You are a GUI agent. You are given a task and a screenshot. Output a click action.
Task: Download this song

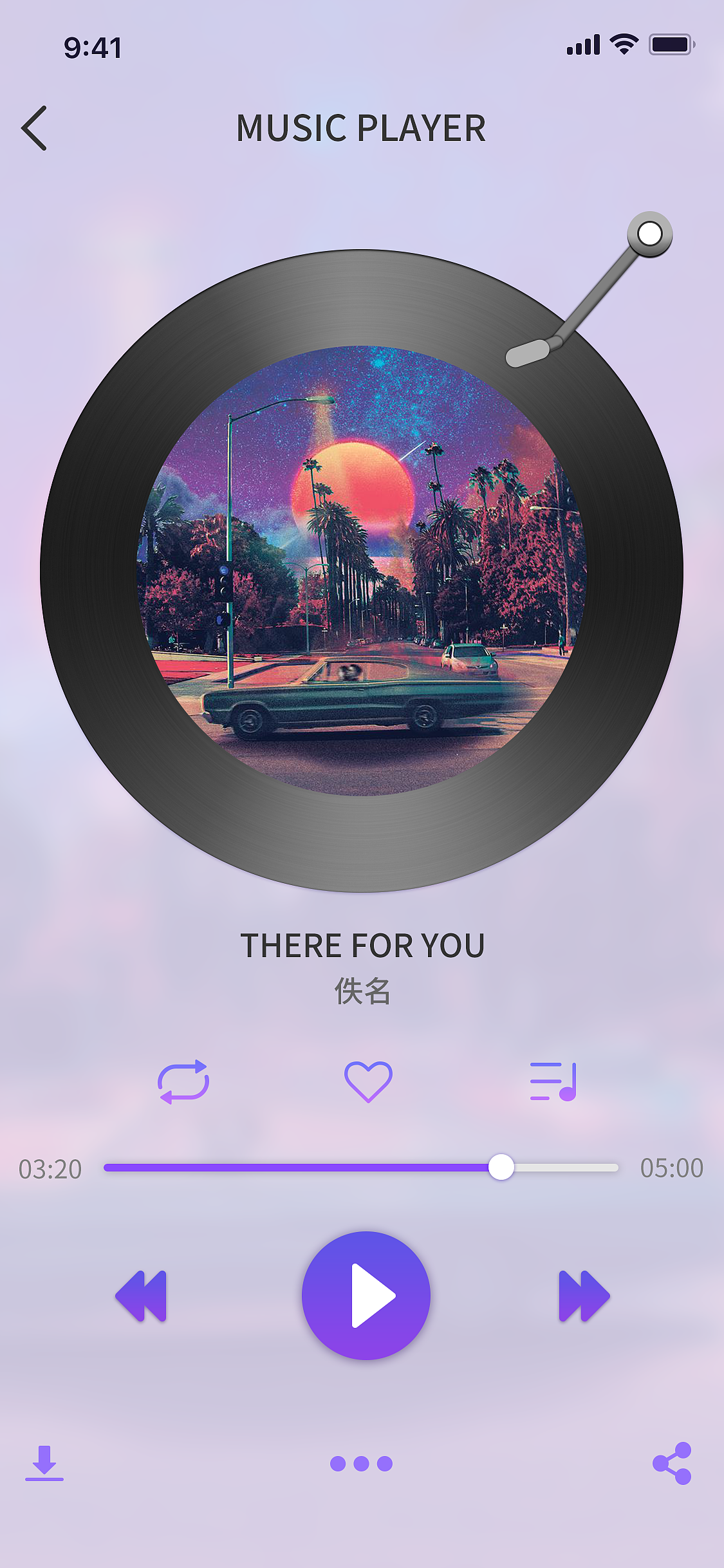pos(44,1462)
